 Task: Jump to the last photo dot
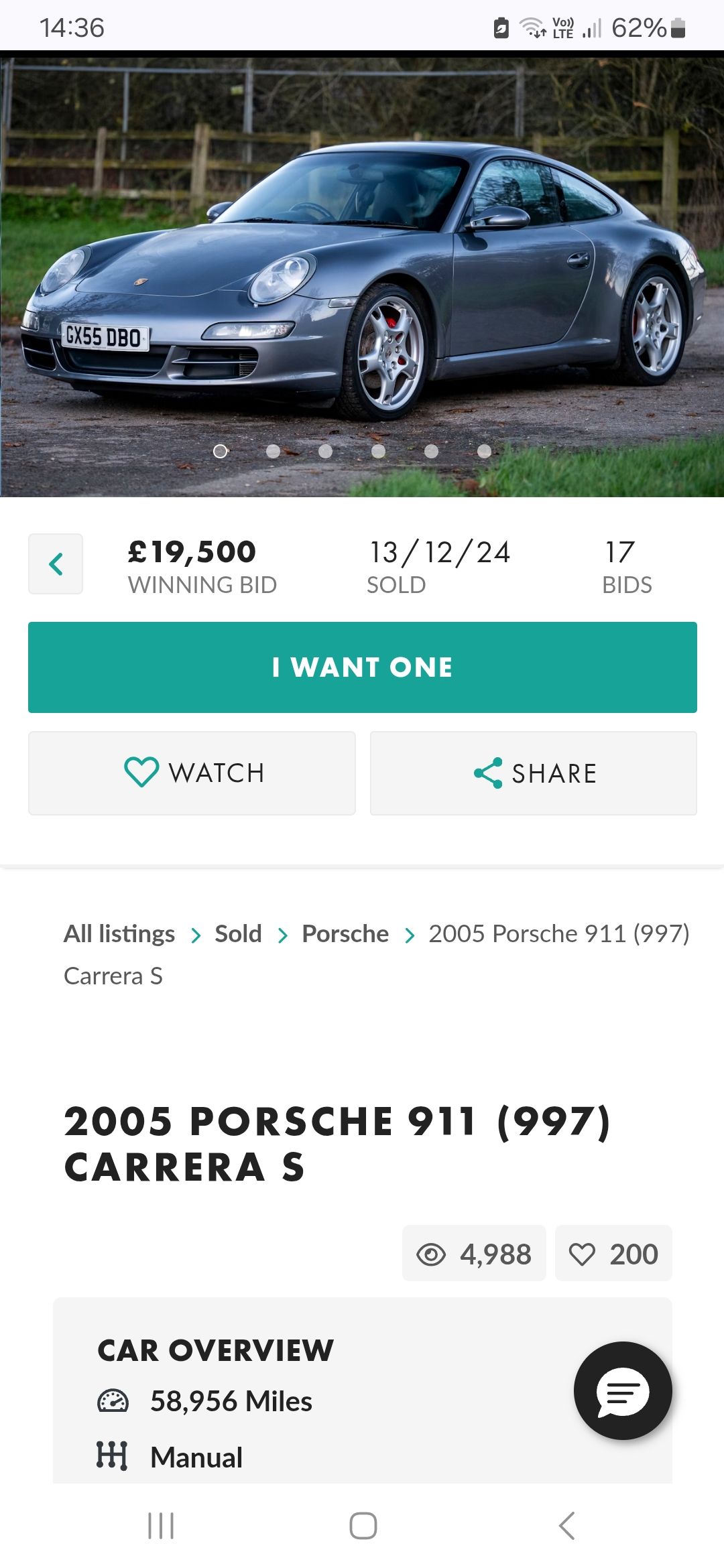[x=484, y=452]
